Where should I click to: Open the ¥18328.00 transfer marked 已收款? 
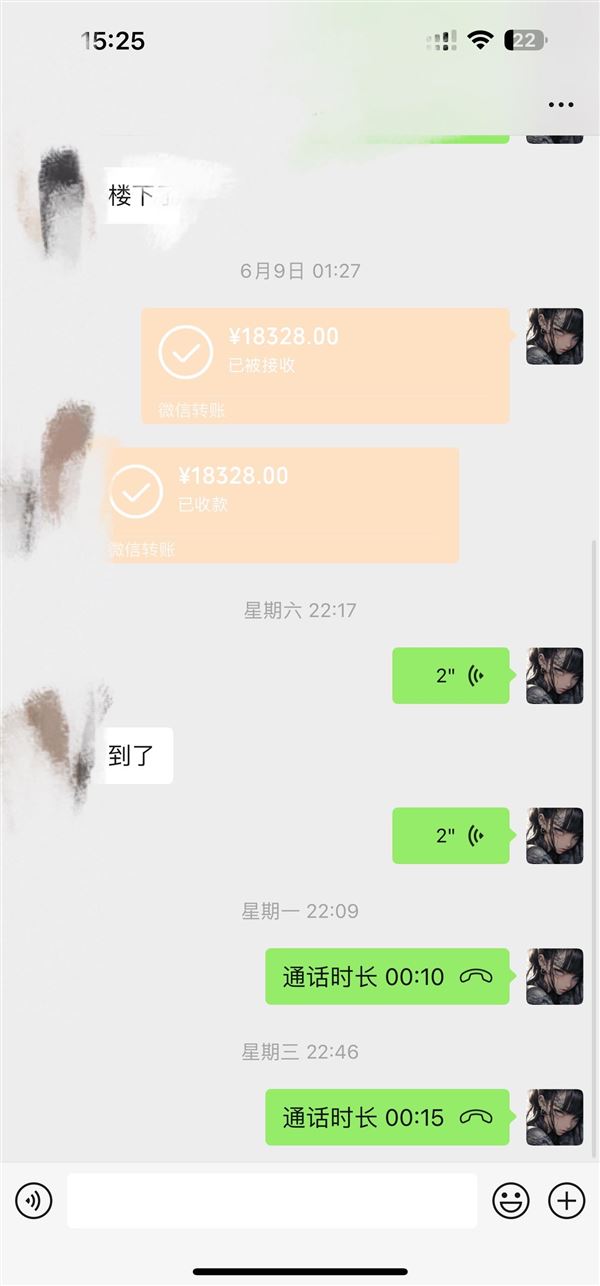coord(283,505)
